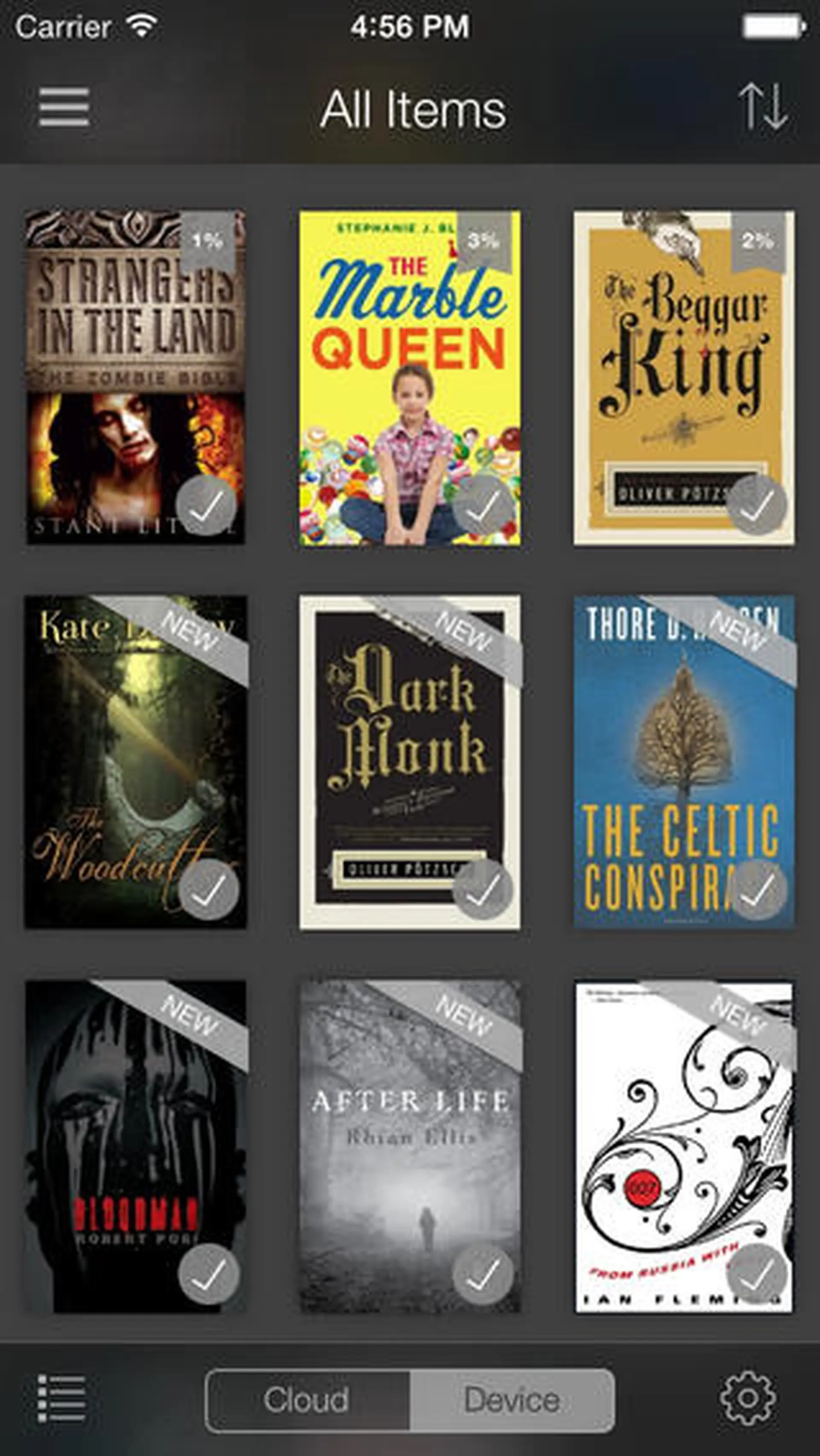Open After Life by Rhian Ellis
The height and width of the screenshot is (1456, 820).
click(x=410, y=1147)
